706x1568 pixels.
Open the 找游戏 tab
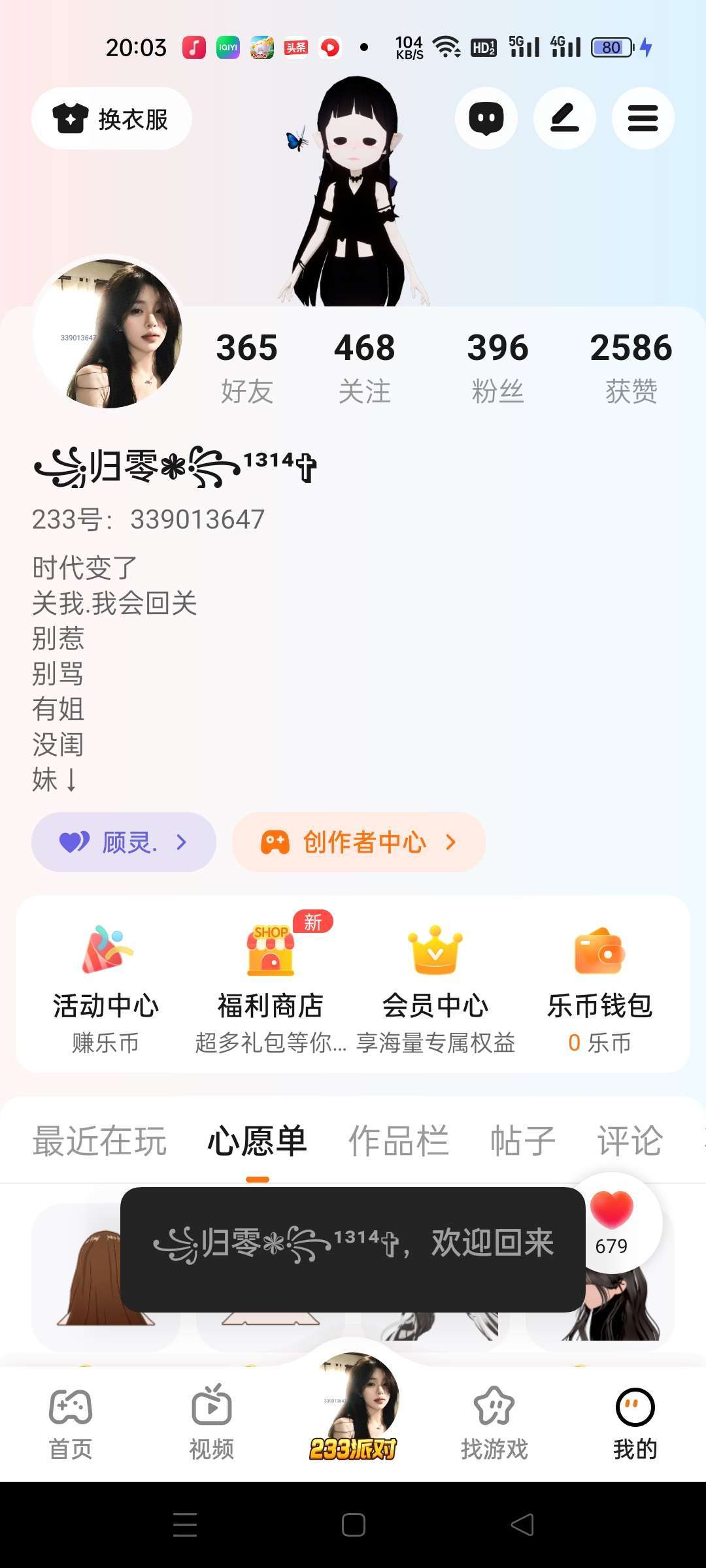494,1424
